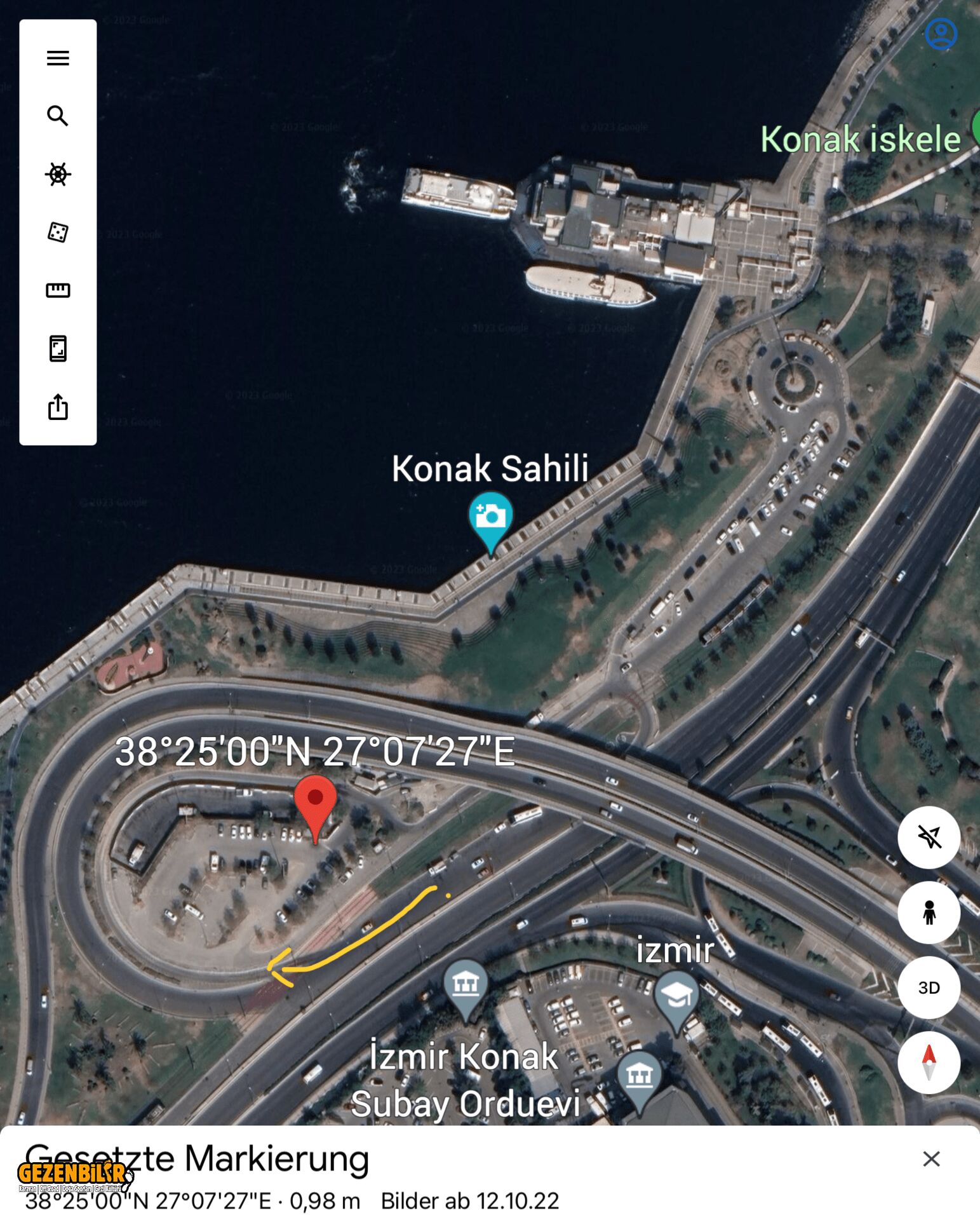Open the measure ruler tool
Image resolution: width=980 pixels, height=1220 pixels.
pyautogui.click(x=58, y=290)
